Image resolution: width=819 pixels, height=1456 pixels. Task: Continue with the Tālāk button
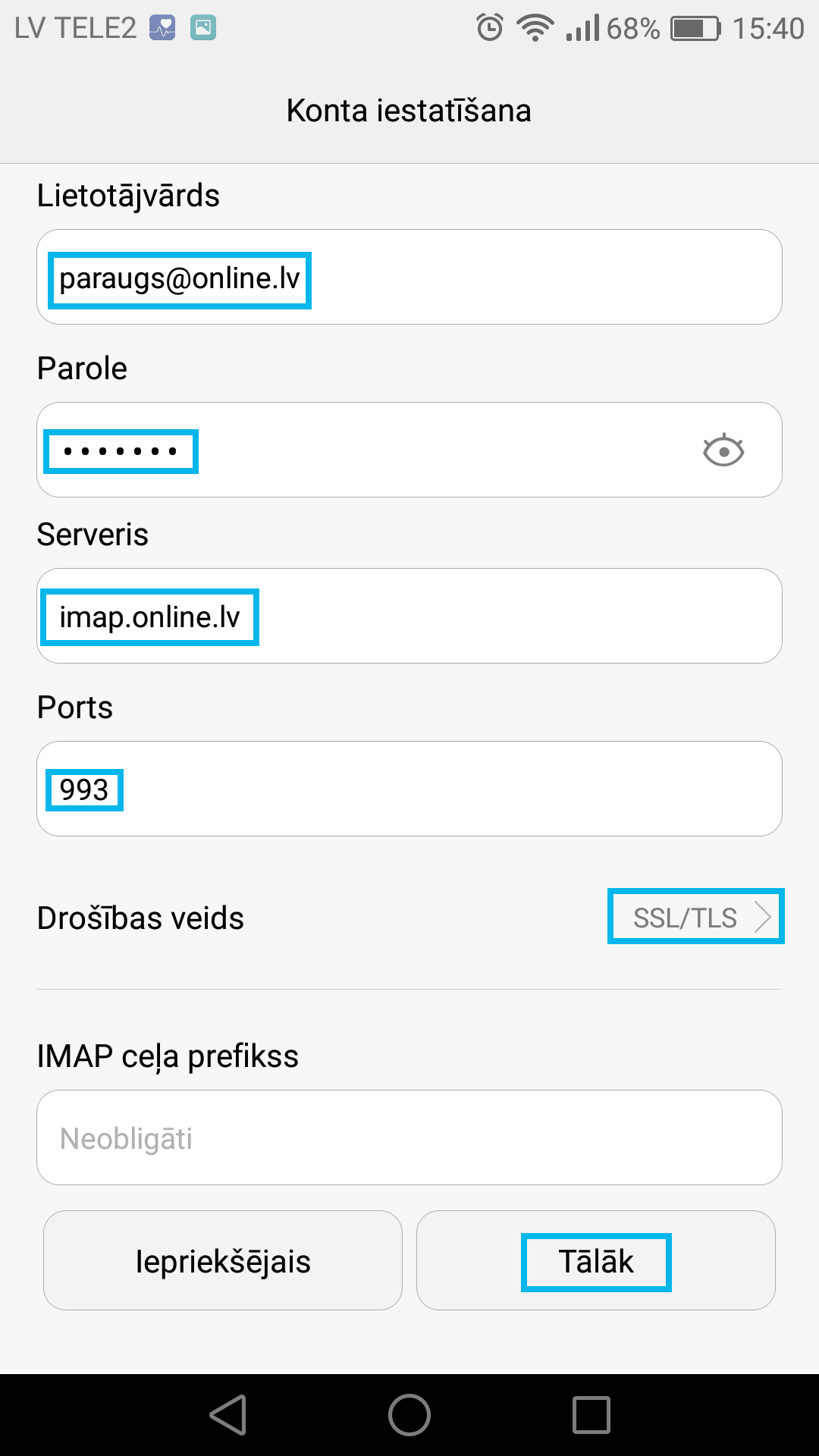(x=596, y=1260)
